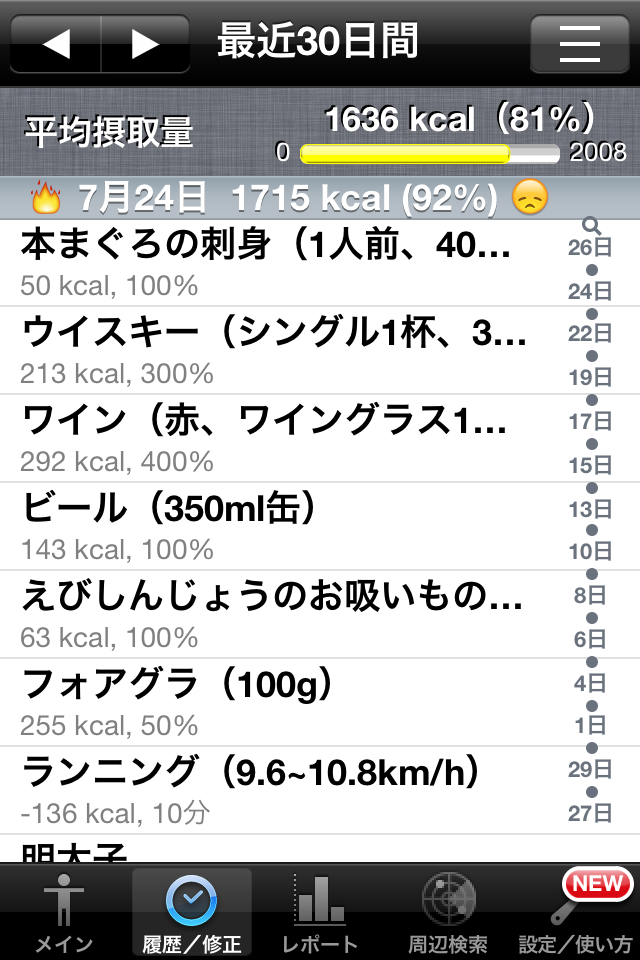Jump to 26日 in the date index
The image size is (640, 960).
(x=590, y=249)
